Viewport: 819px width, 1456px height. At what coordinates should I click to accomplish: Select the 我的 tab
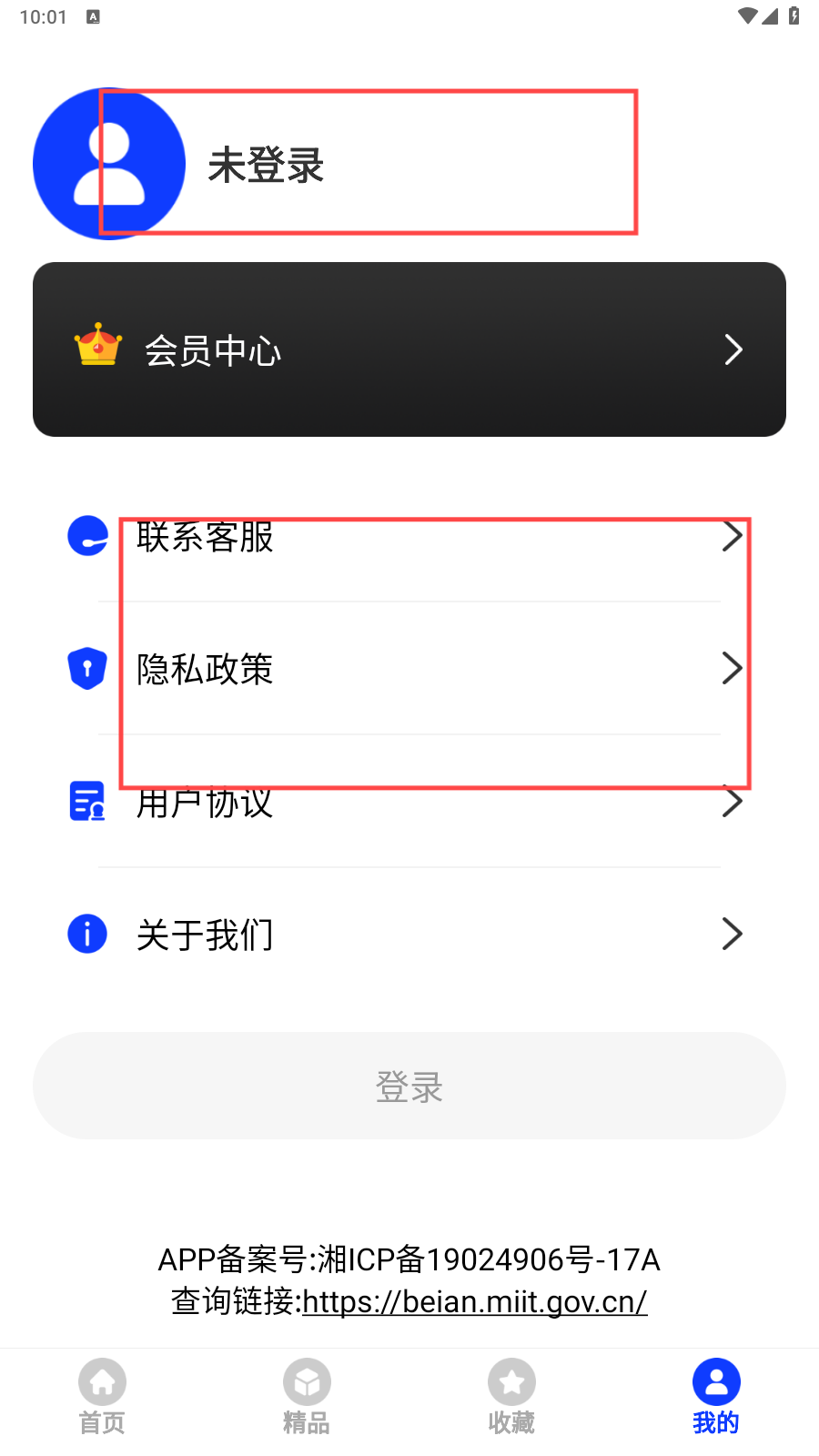(x=716, y=1396)
